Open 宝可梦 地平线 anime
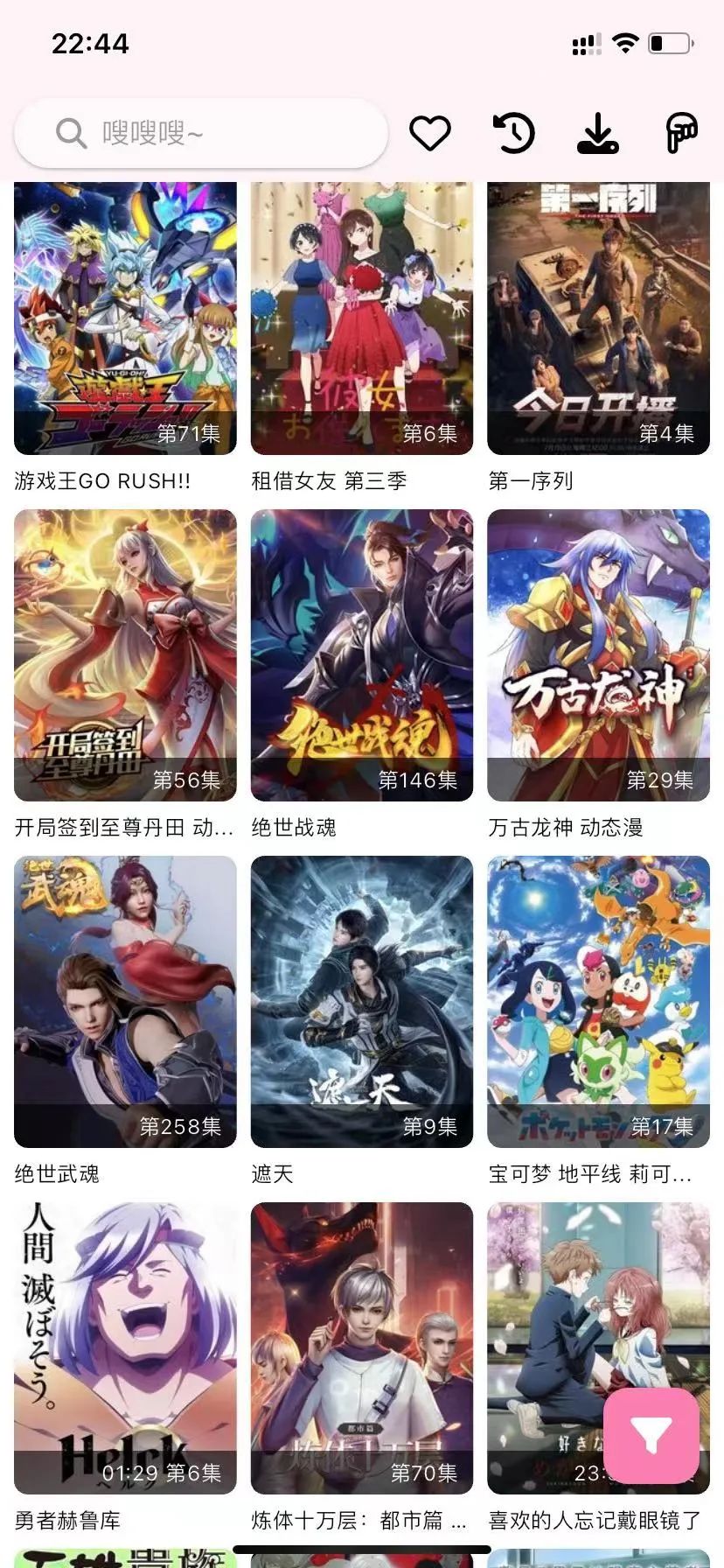The width and height of the screenshot is (724, 1568). coord(598,1001)
